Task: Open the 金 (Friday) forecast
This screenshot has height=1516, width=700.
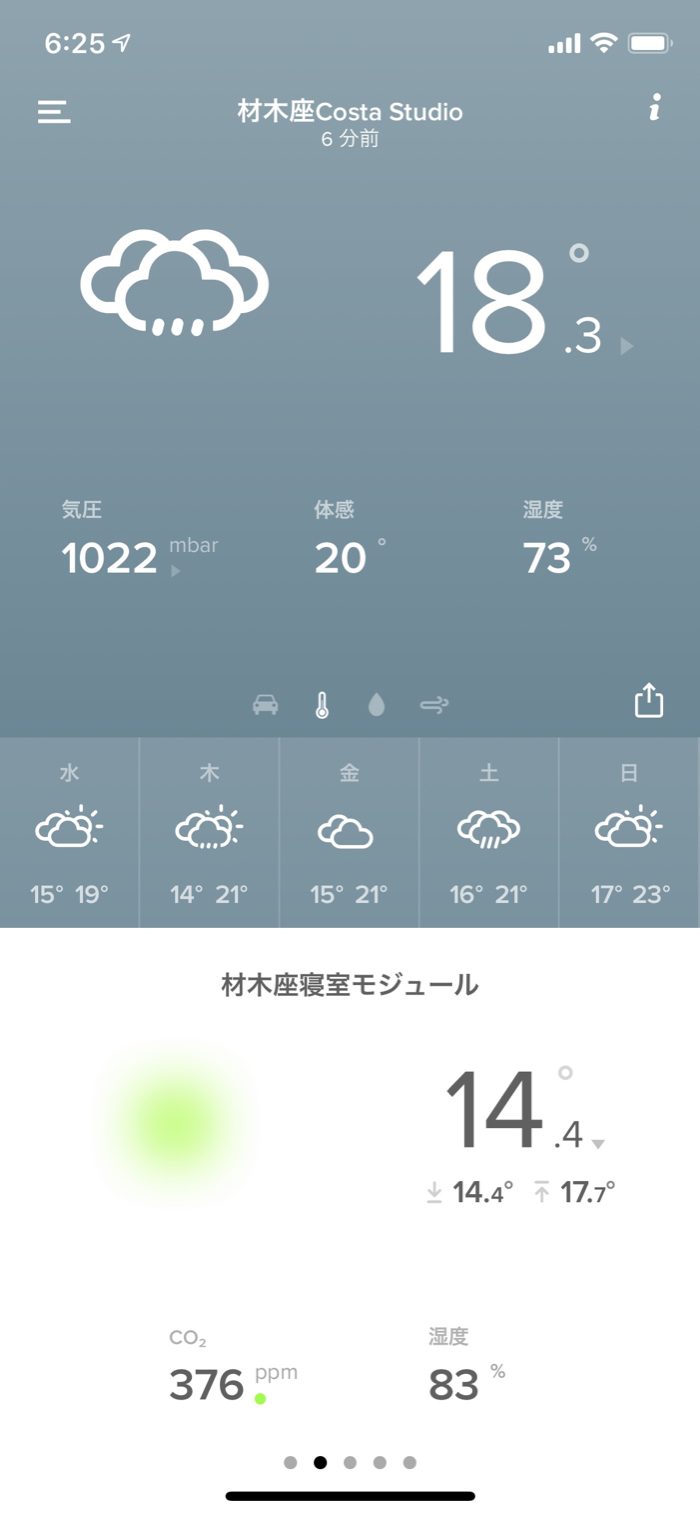Action: coord(349,832)
